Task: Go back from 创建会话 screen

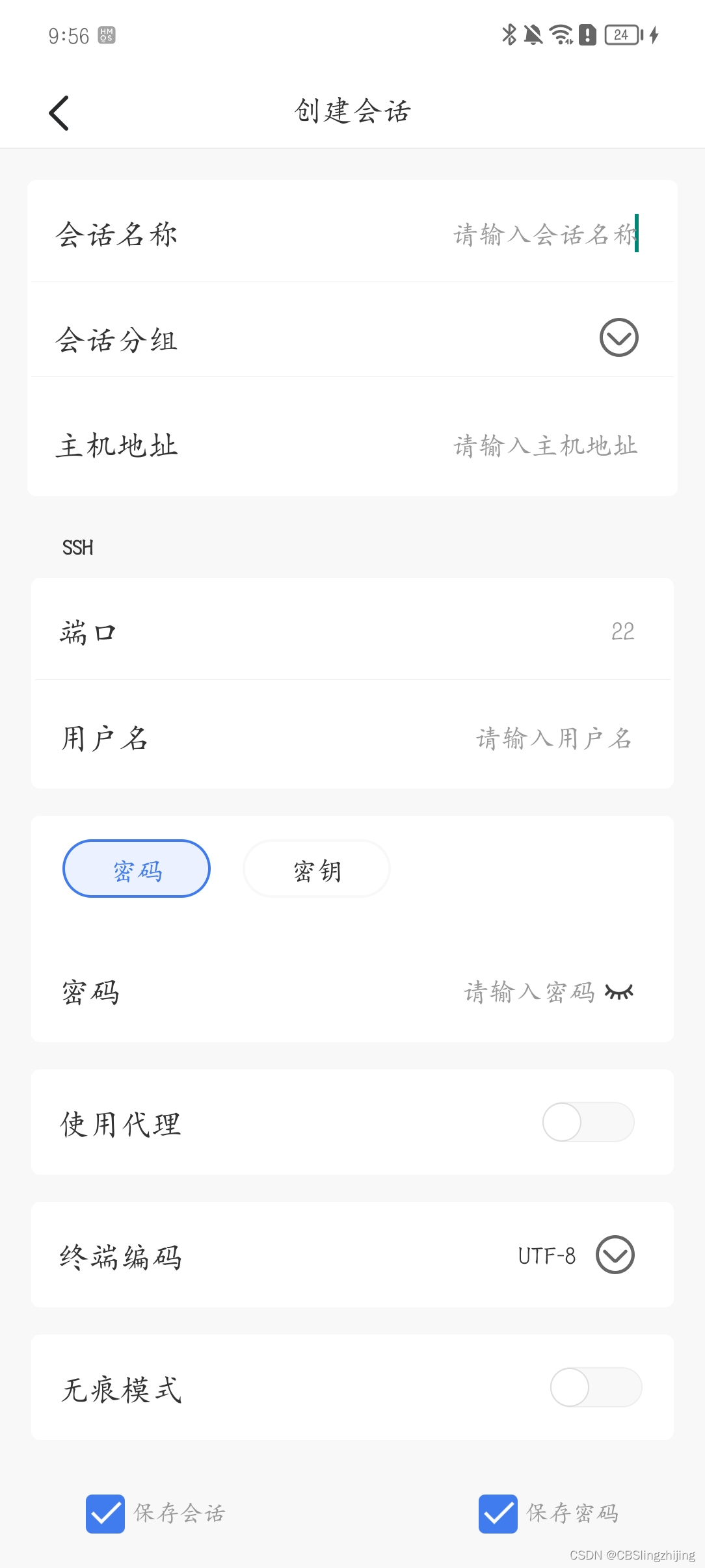Action: click(59, 112)
